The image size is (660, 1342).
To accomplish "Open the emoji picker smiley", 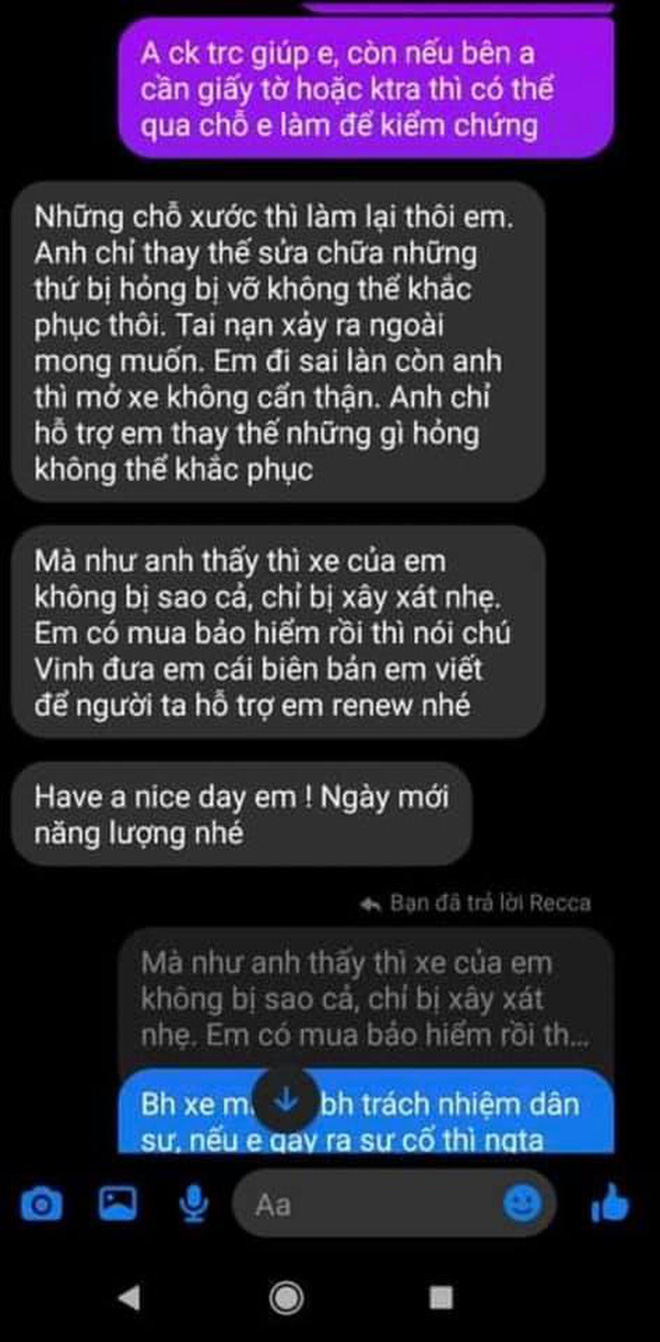I will click(x=521, y=1204).
